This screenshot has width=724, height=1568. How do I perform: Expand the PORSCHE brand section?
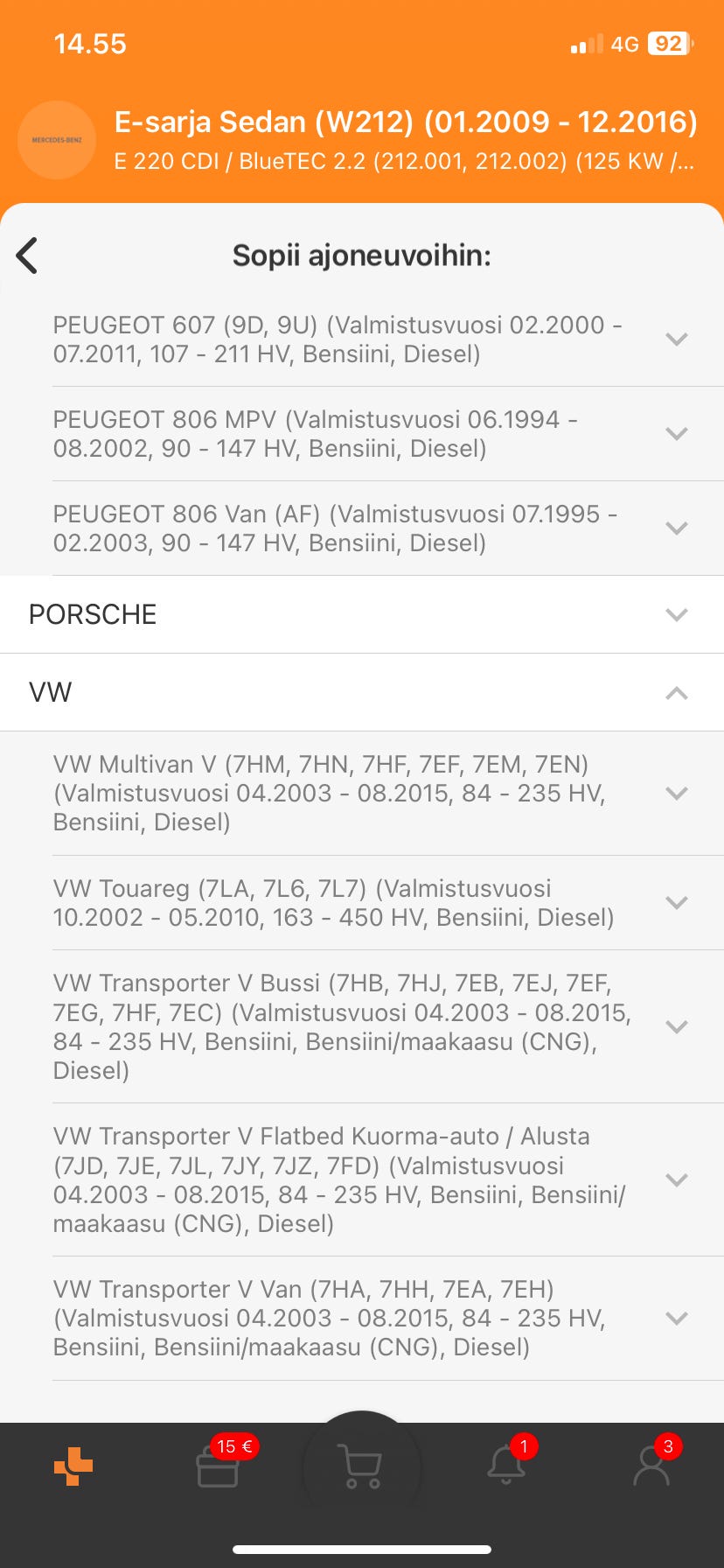(676, 615)
